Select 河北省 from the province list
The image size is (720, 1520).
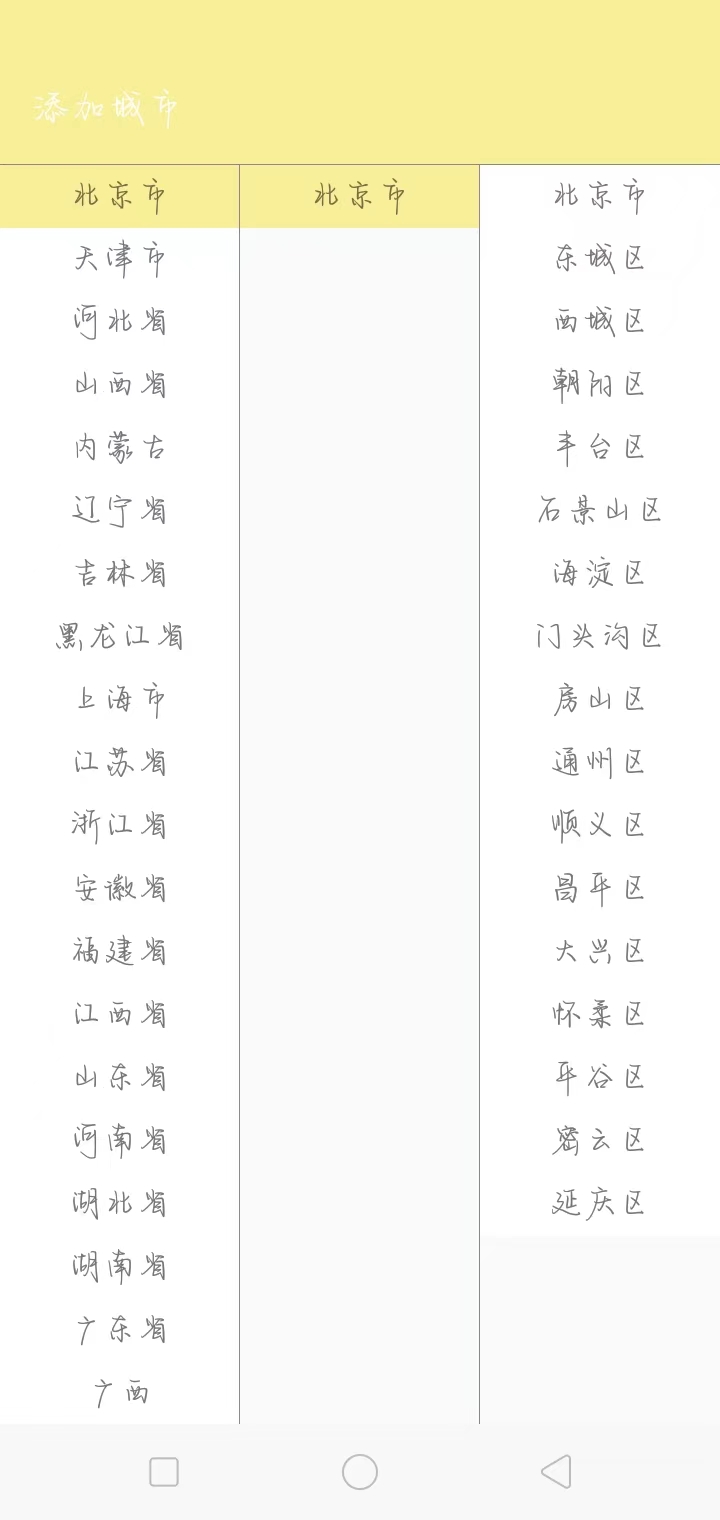point(119,322)
